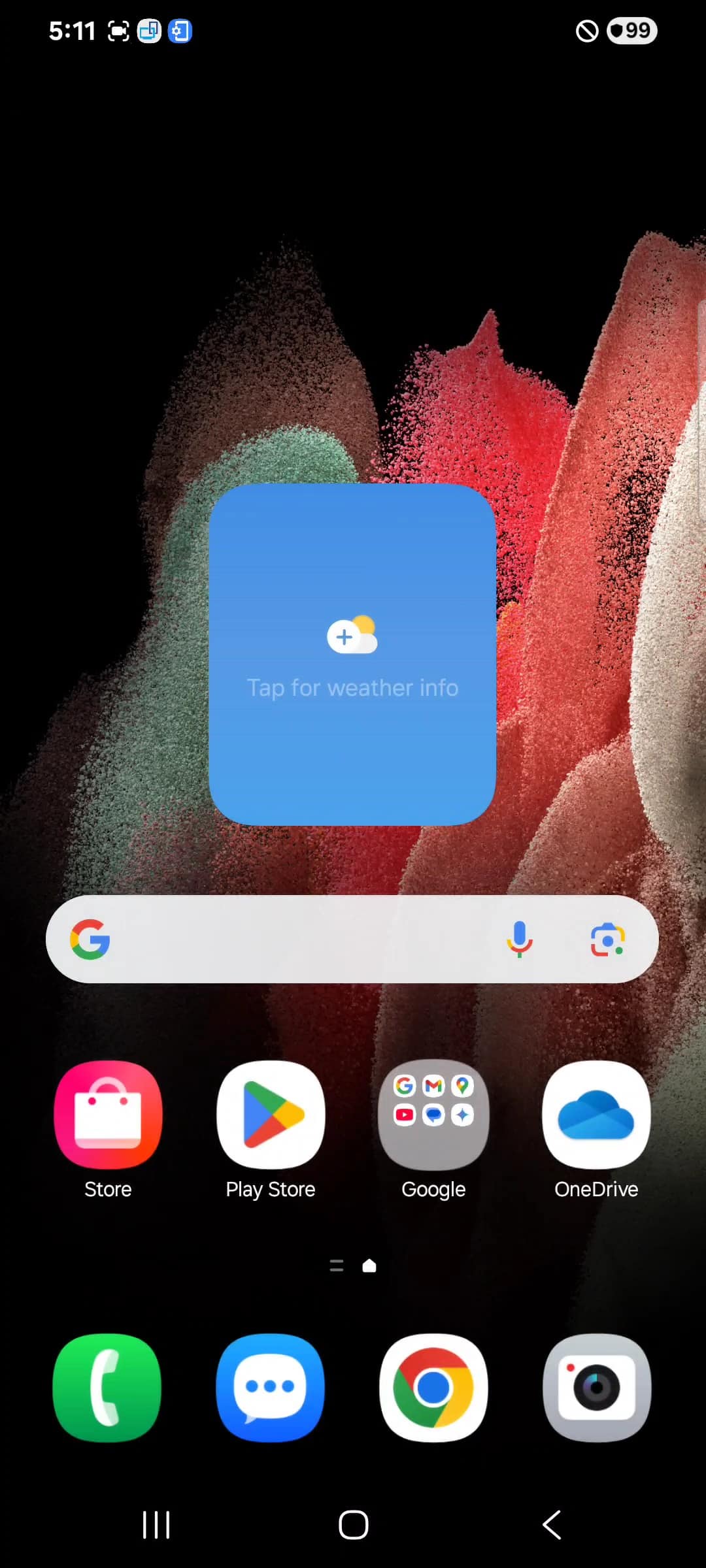Open recent apps from the navigation bar
706x1568 pixels.
[156, 1525]
